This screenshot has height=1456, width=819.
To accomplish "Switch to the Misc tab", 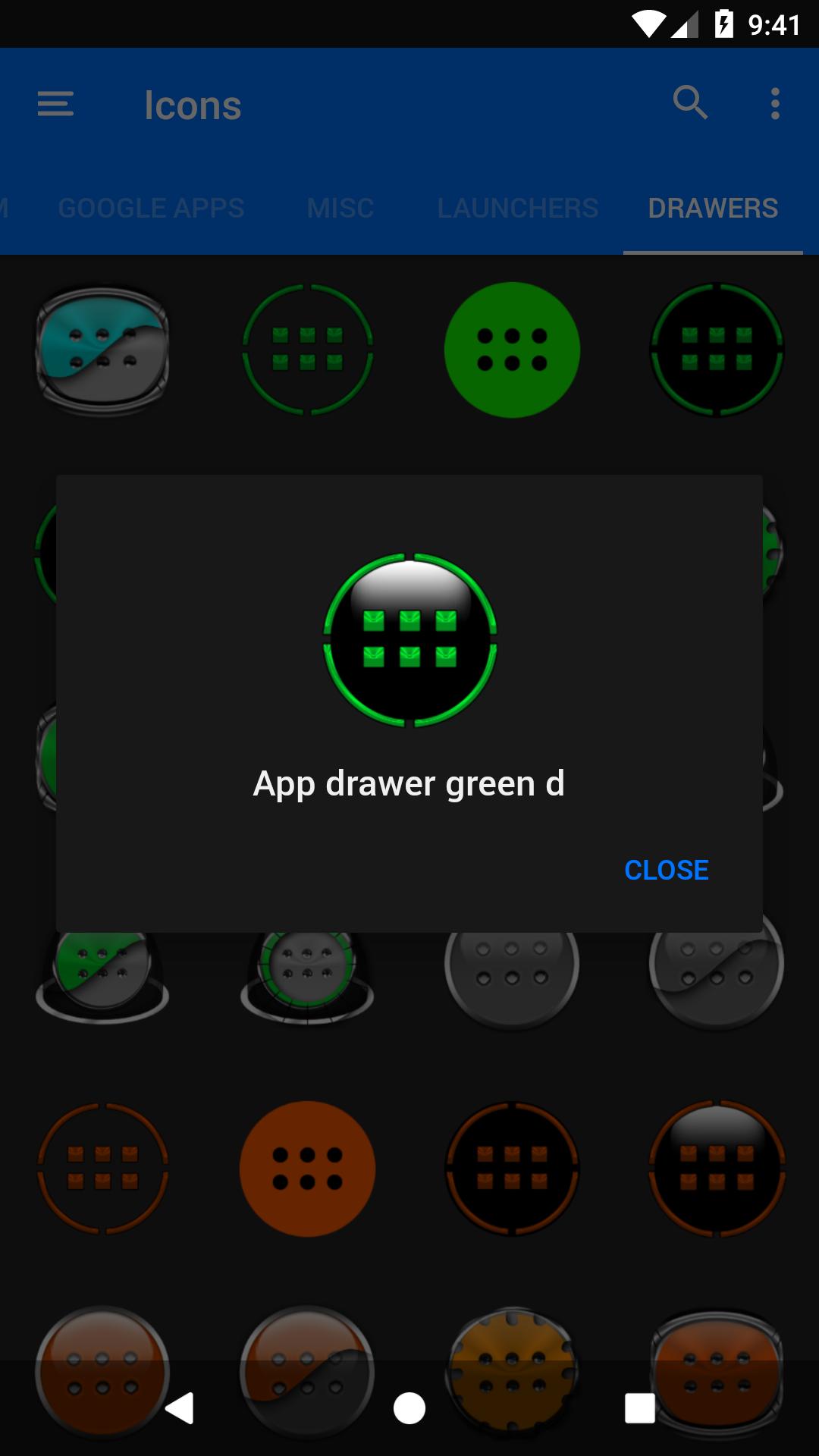I will pos(340,208).
